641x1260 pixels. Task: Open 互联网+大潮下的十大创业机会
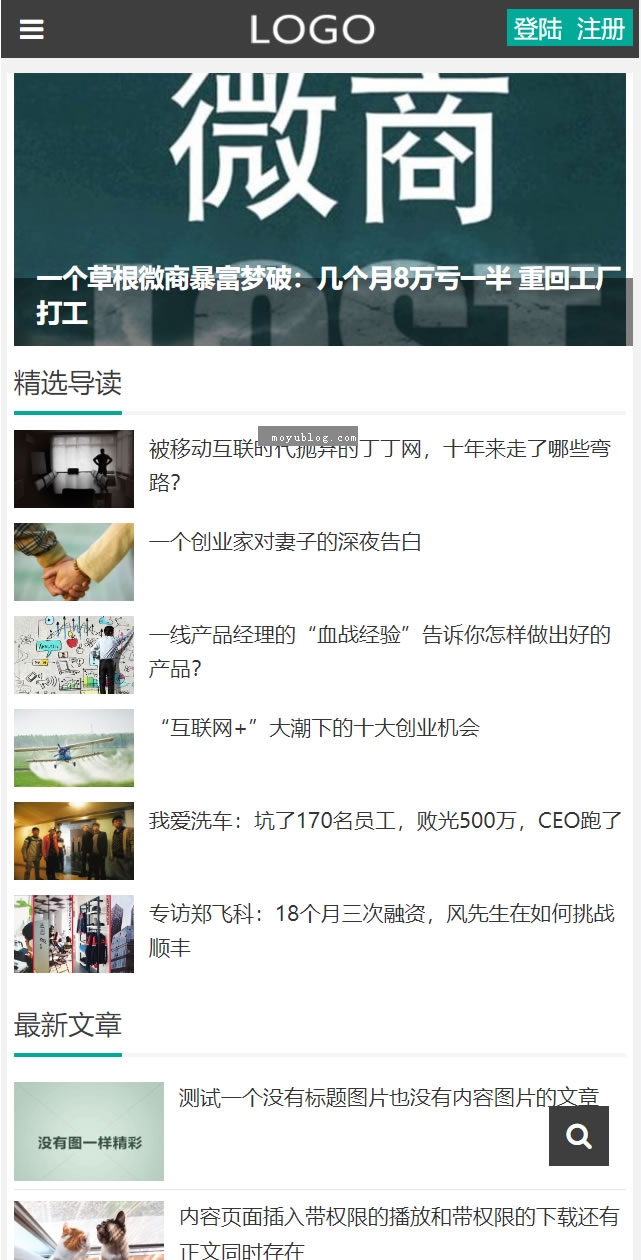[315, 728]
